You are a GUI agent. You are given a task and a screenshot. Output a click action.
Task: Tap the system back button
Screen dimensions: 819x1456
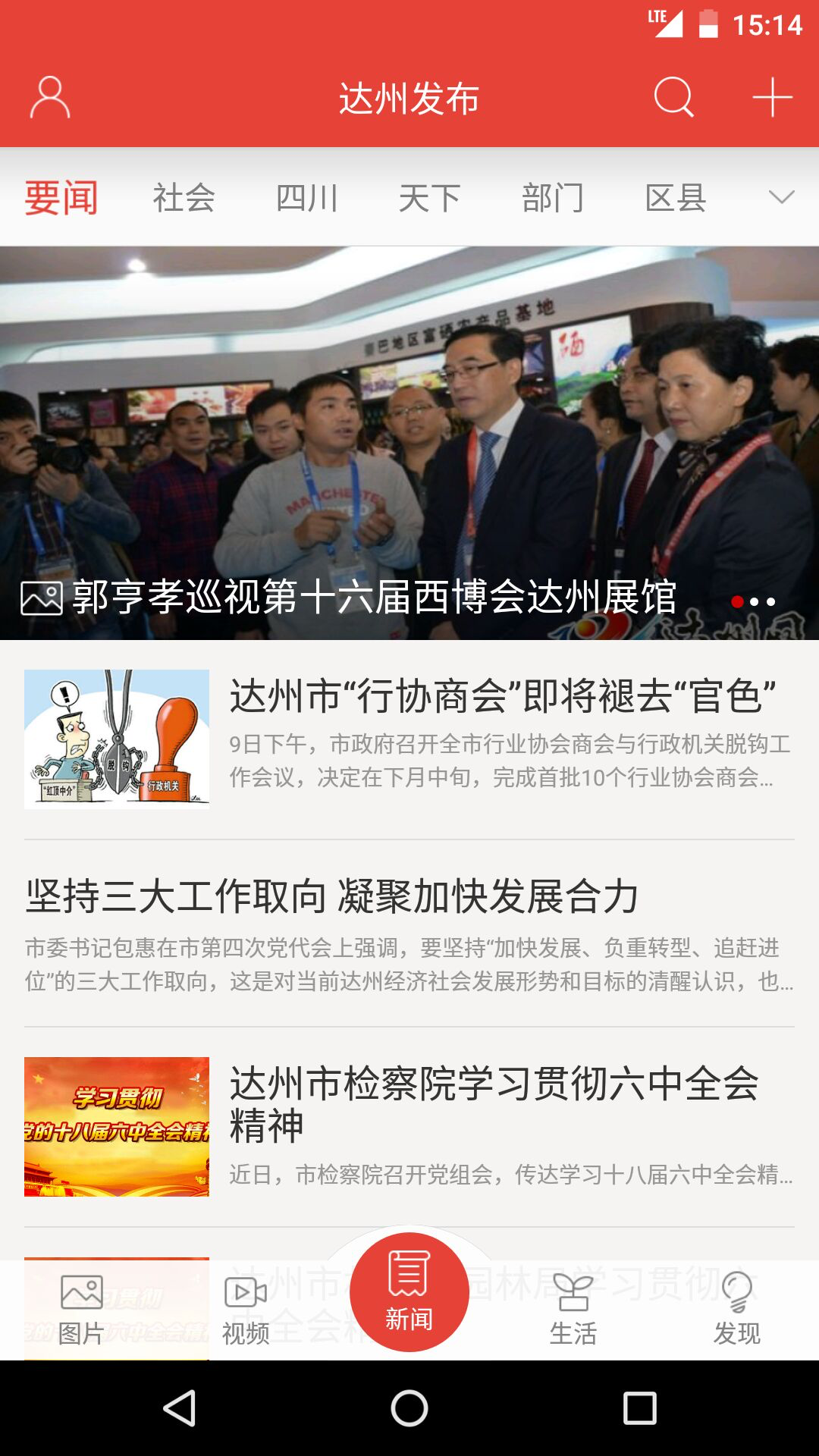(x=180, y=1408)
